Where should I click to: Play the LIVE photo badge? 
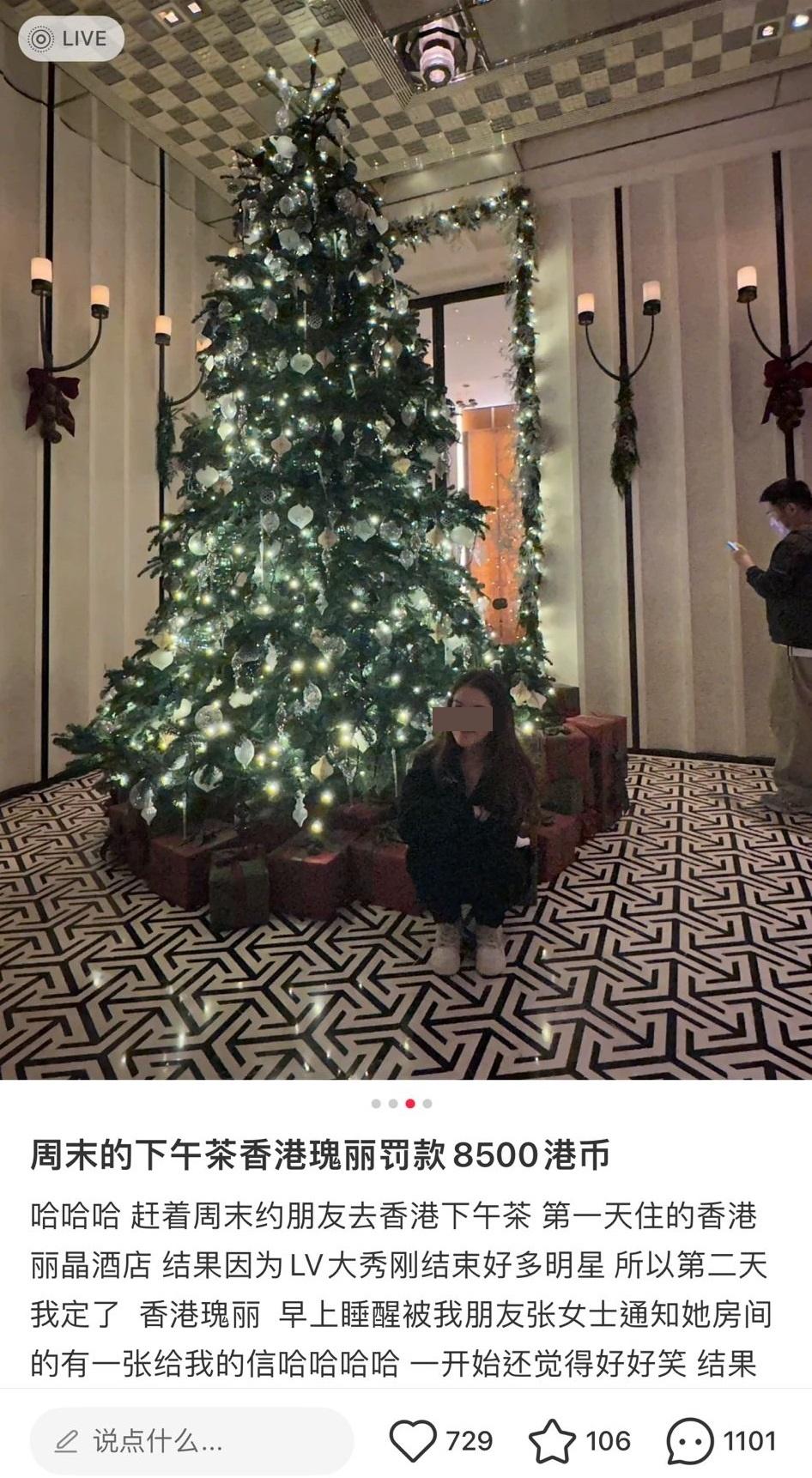[70, 39]
